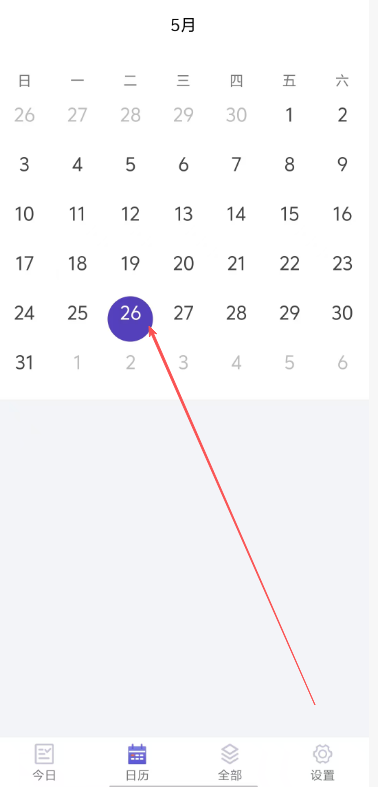Choose May 25 on the calendar
This screenshot has width=378, height=787.
pos(77,313)
